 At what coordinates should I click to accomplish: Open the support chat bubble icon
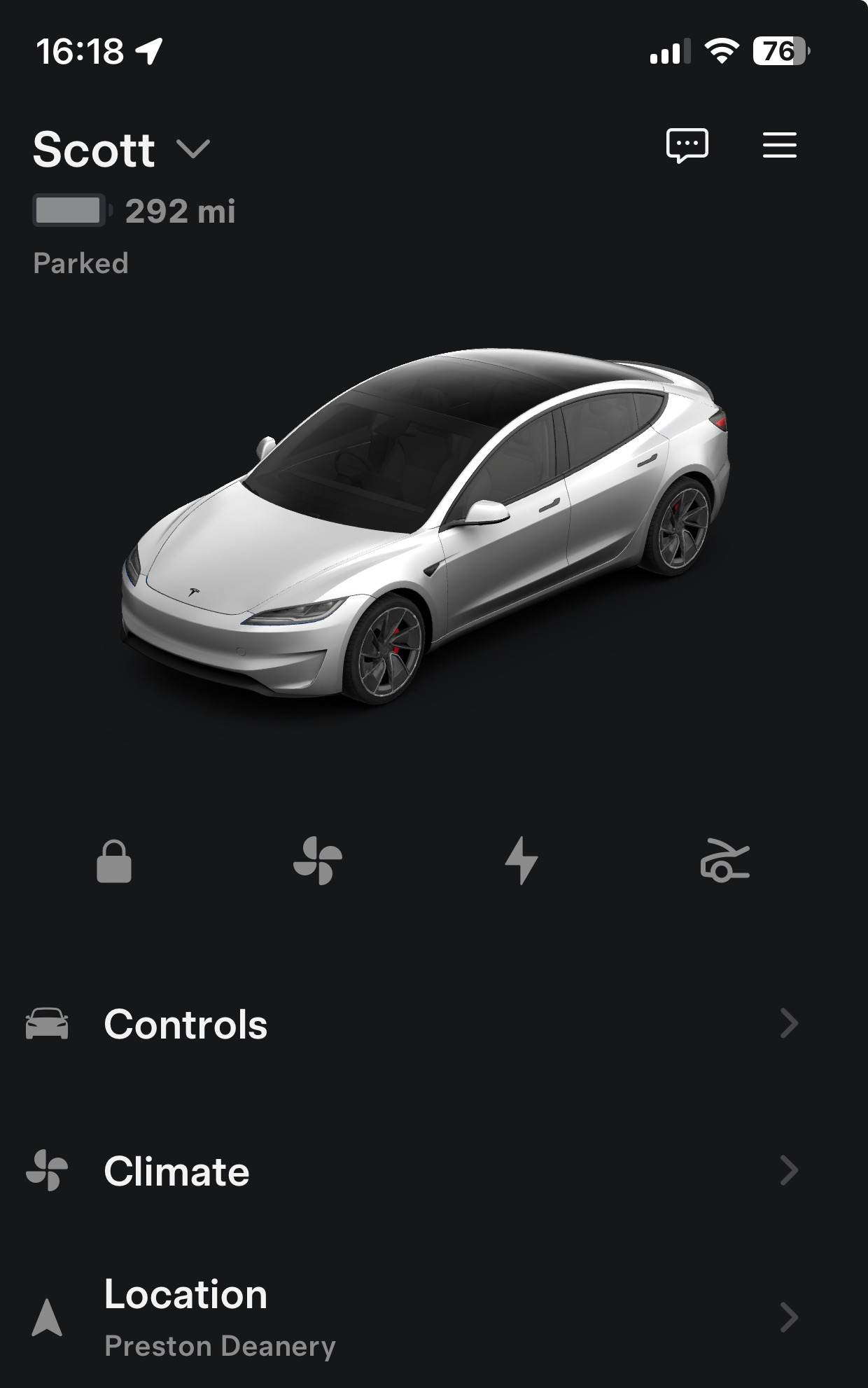tap(688, 146)
